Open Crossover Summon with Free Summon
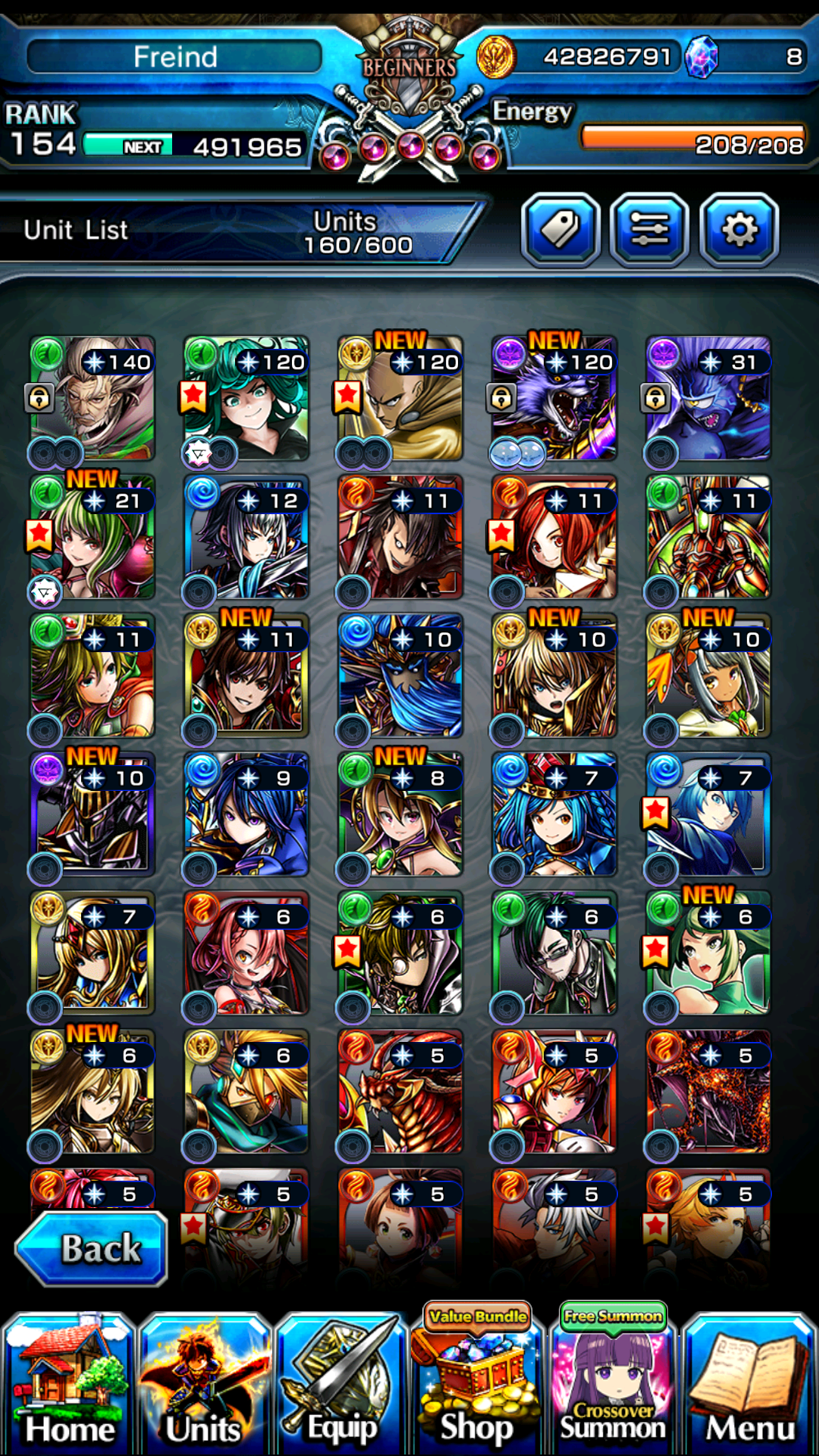Viewport: 819px width, 1456px height. [x=613, y=1383]
